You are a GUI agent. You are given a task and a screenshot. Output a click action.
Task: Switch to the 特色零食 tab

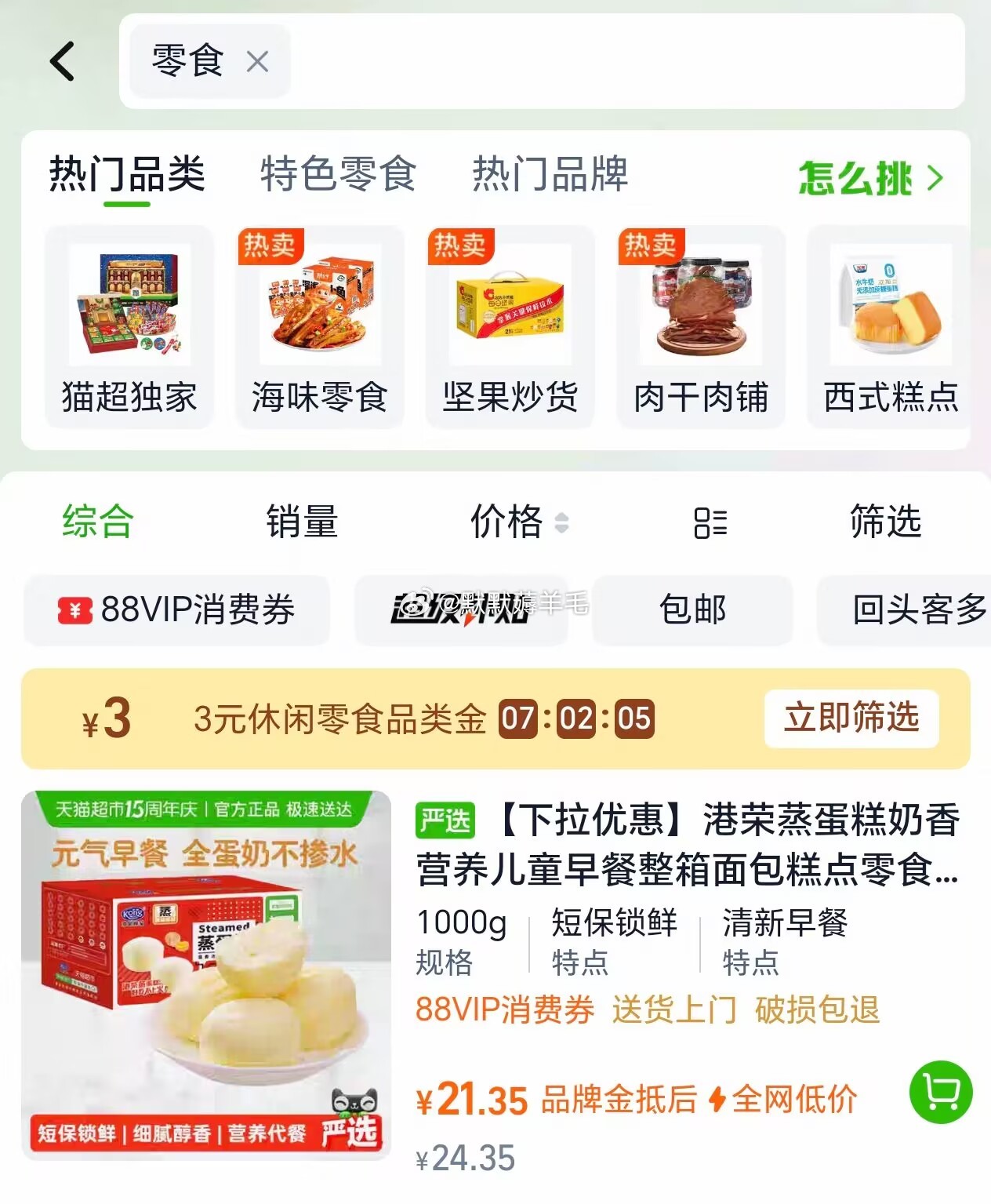338,174
